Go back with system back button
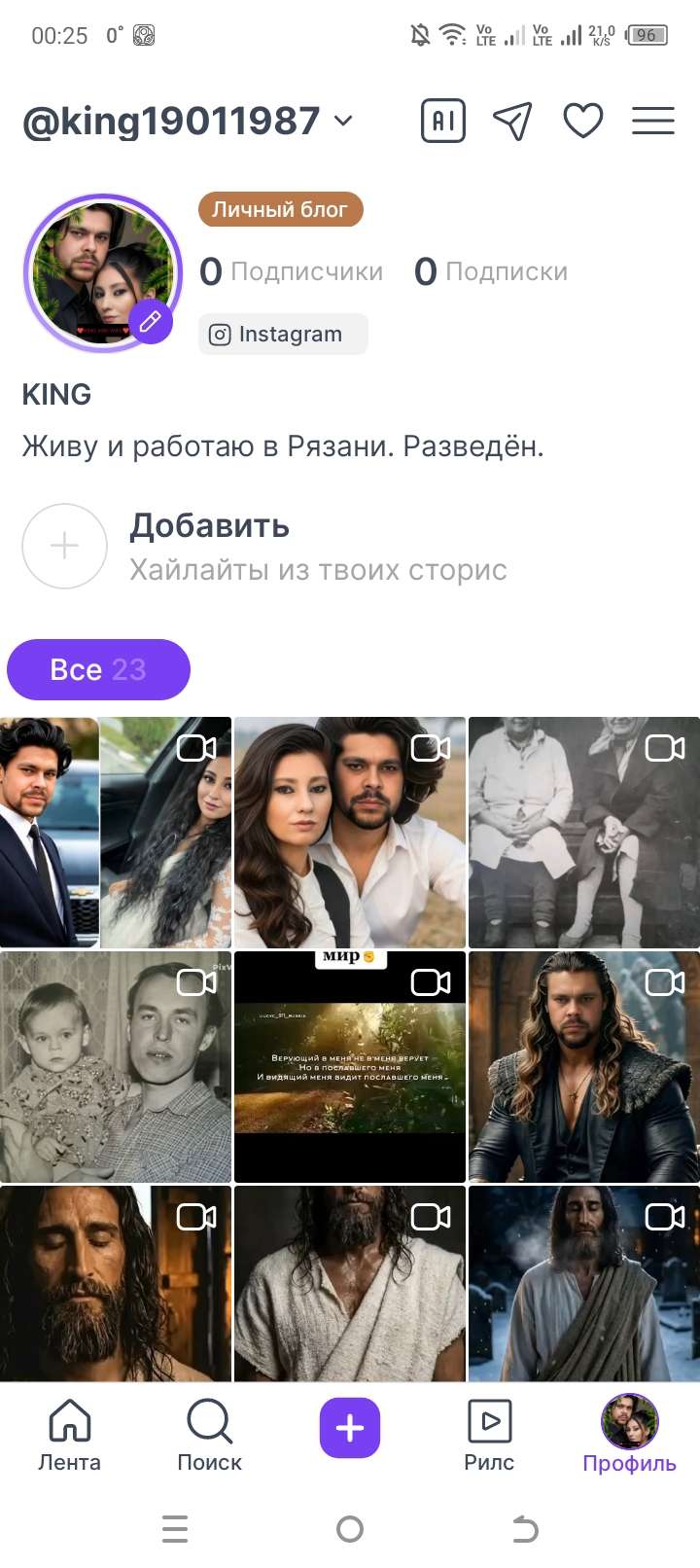Screen dimensions: 700x1568 (x=525, y=1529)
